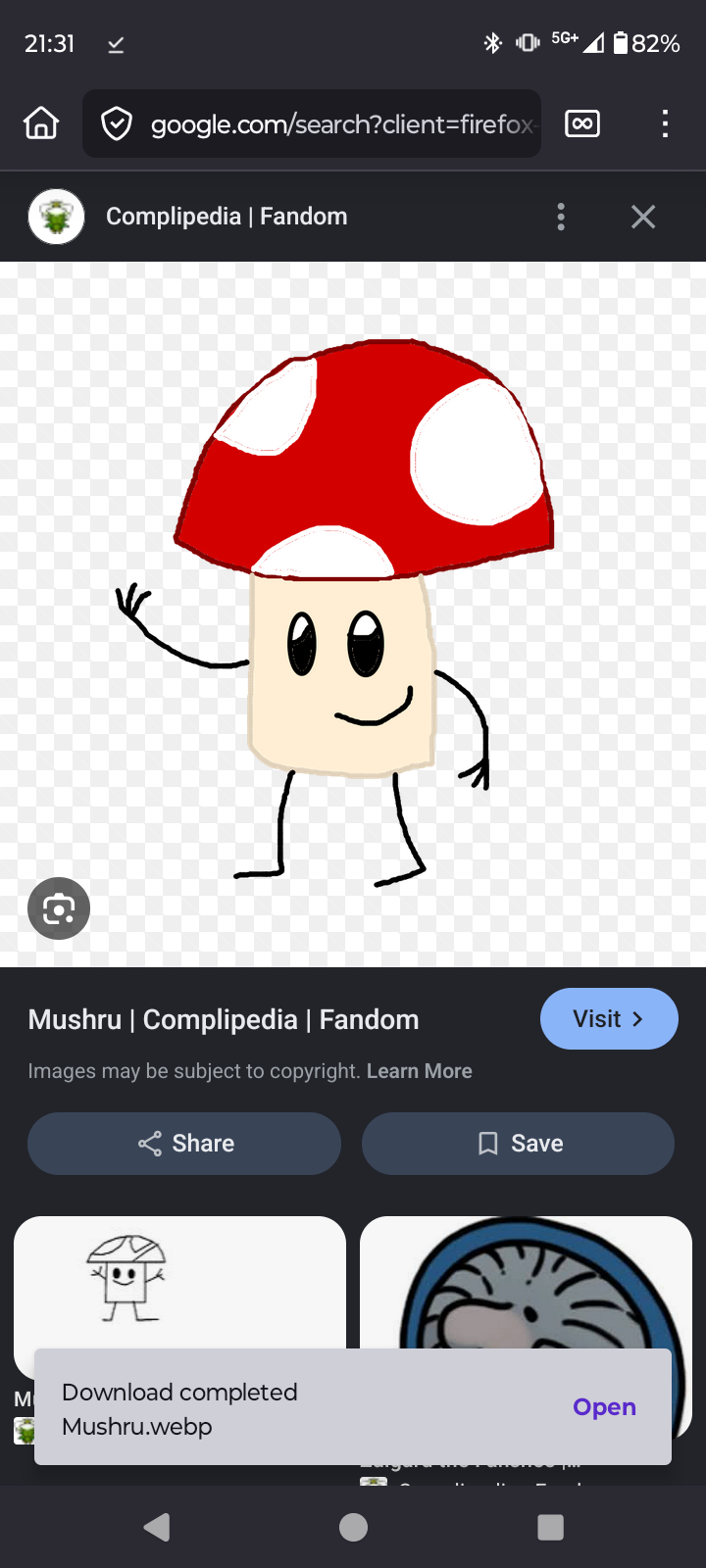The image size is (706, 1568).
Task: Open Complipedia image options menu
Action: [x=561, y=217]
